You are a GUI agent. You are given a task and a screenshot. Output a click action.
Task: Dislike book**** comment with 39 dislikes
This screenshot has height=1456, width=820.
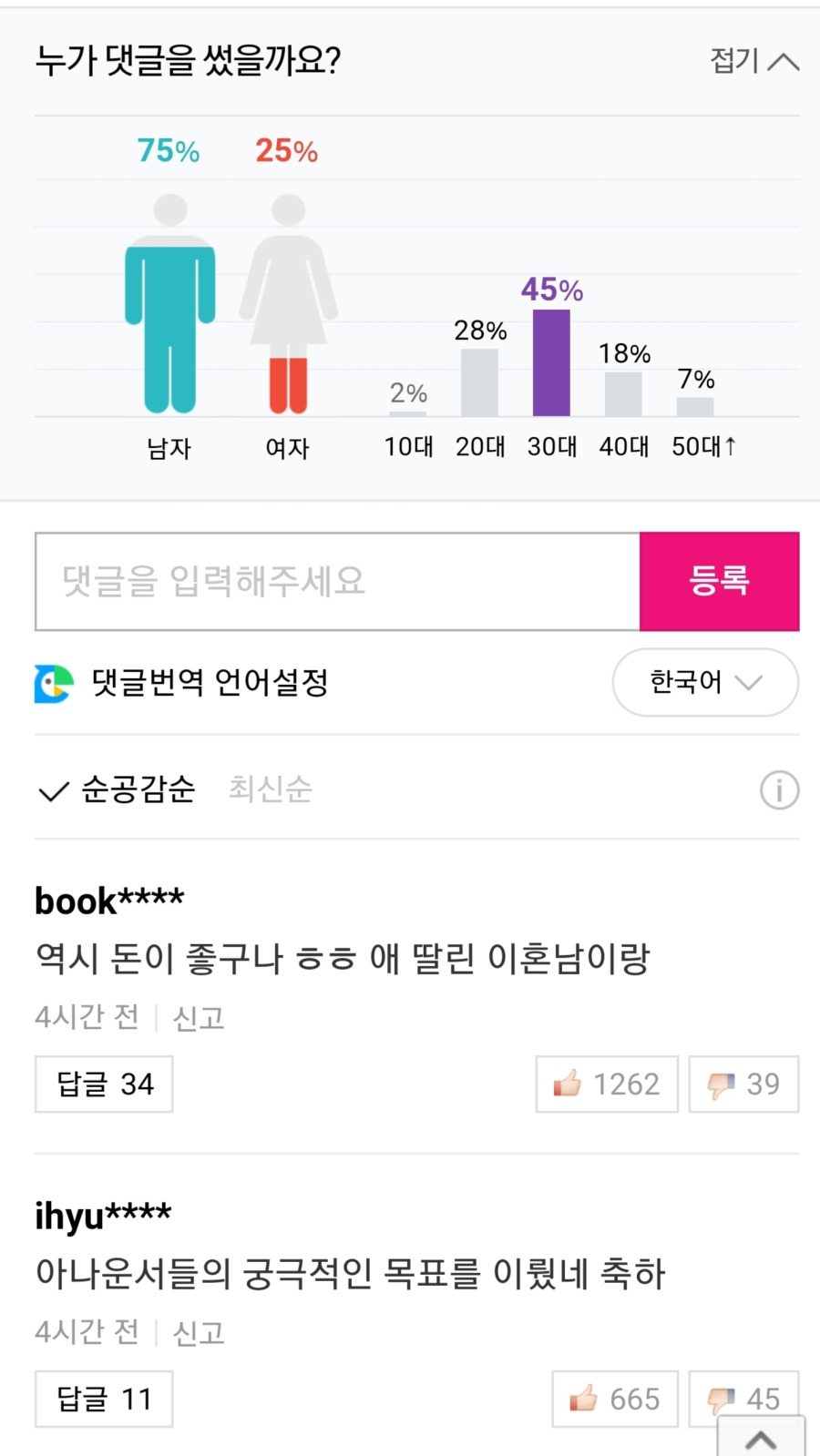pos(743,1084)
